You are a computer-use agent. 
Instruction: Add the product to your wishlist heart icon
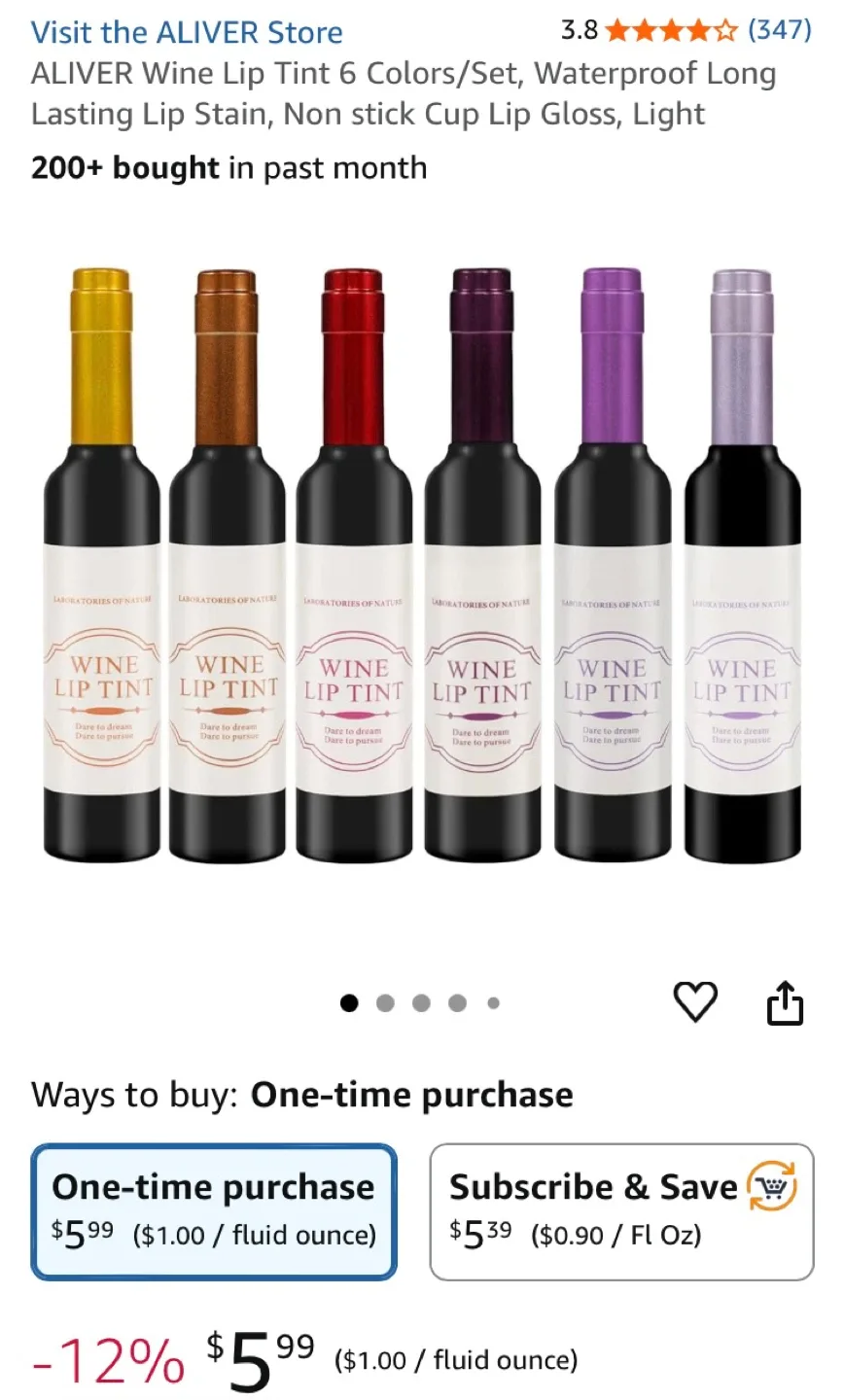(696, 1002)
